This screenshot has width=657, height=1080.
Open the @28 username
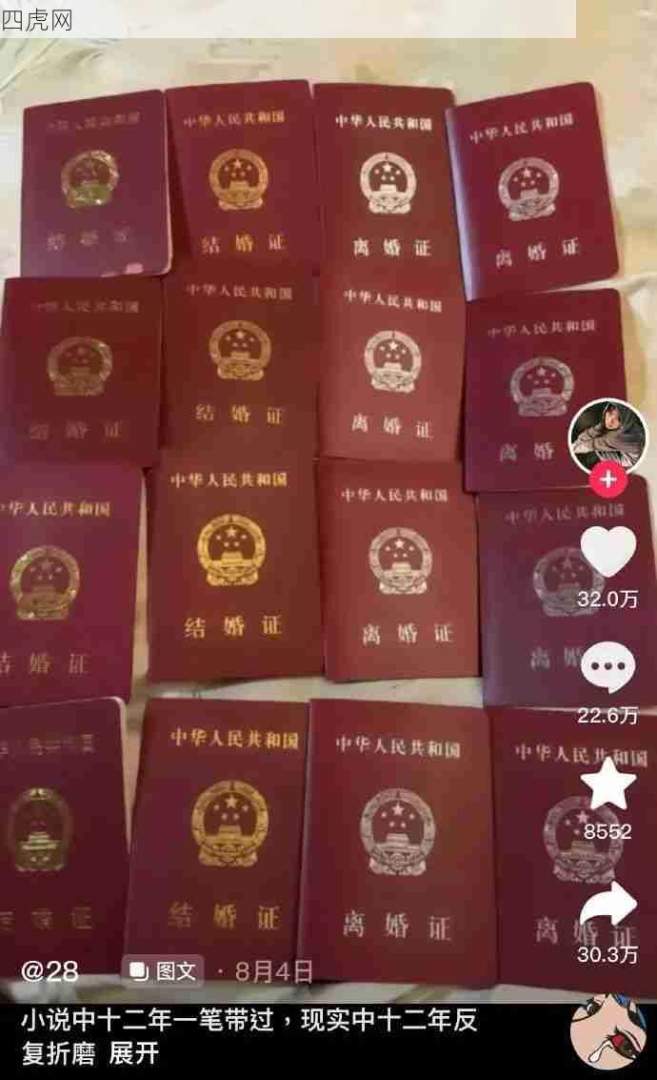click(x=50, y=970)
